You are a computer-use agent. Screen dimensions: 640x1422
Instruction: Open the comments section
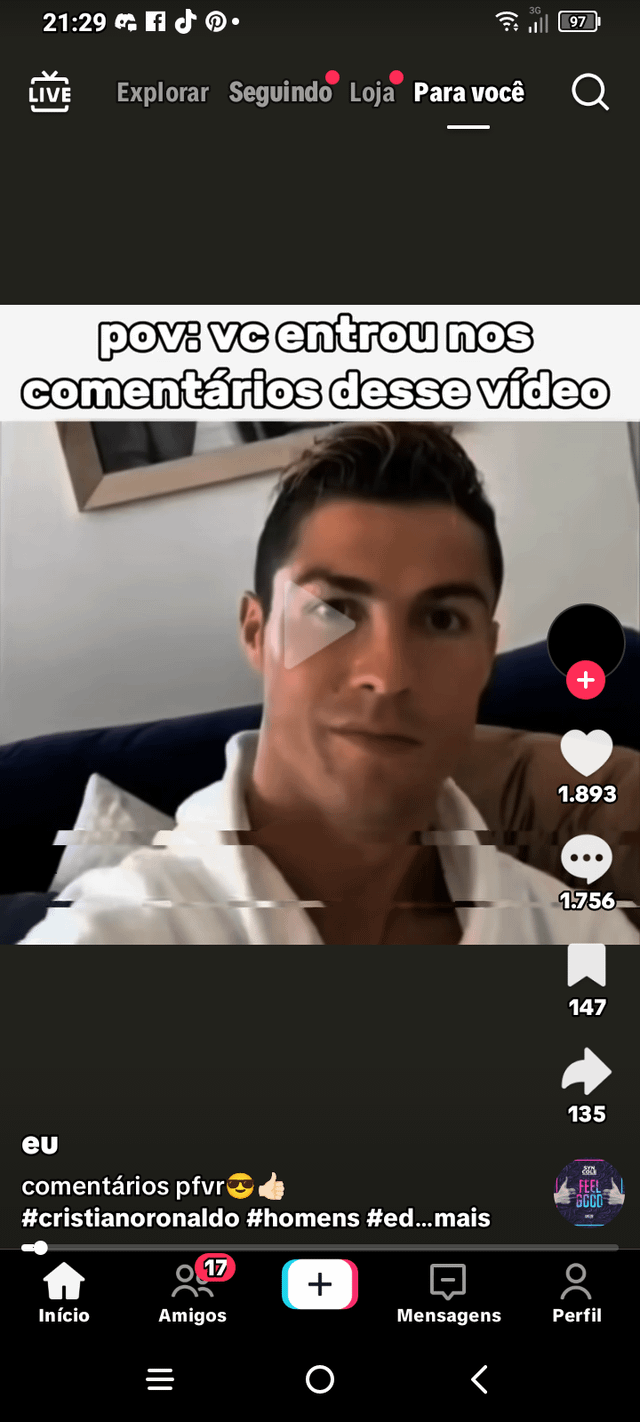[x=586, y=860]
